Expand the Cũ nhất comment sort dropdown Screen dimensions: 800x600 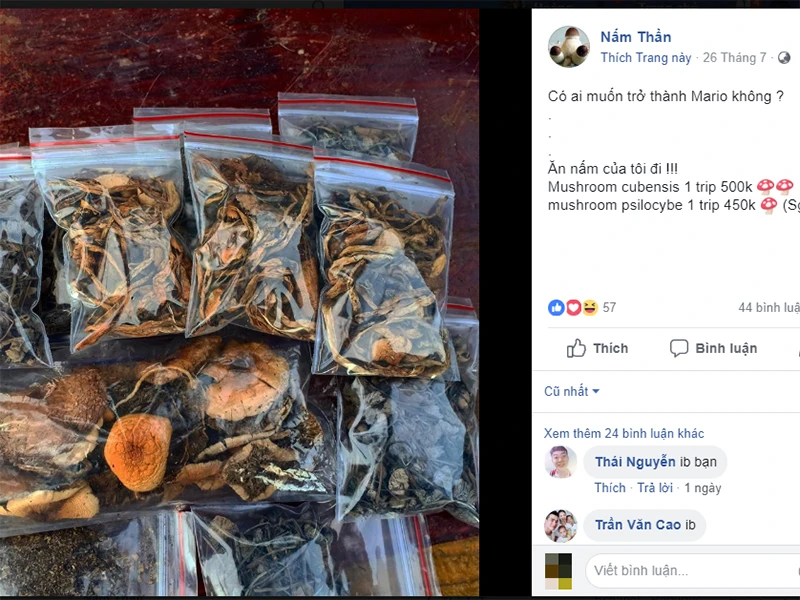coord(572,391)
